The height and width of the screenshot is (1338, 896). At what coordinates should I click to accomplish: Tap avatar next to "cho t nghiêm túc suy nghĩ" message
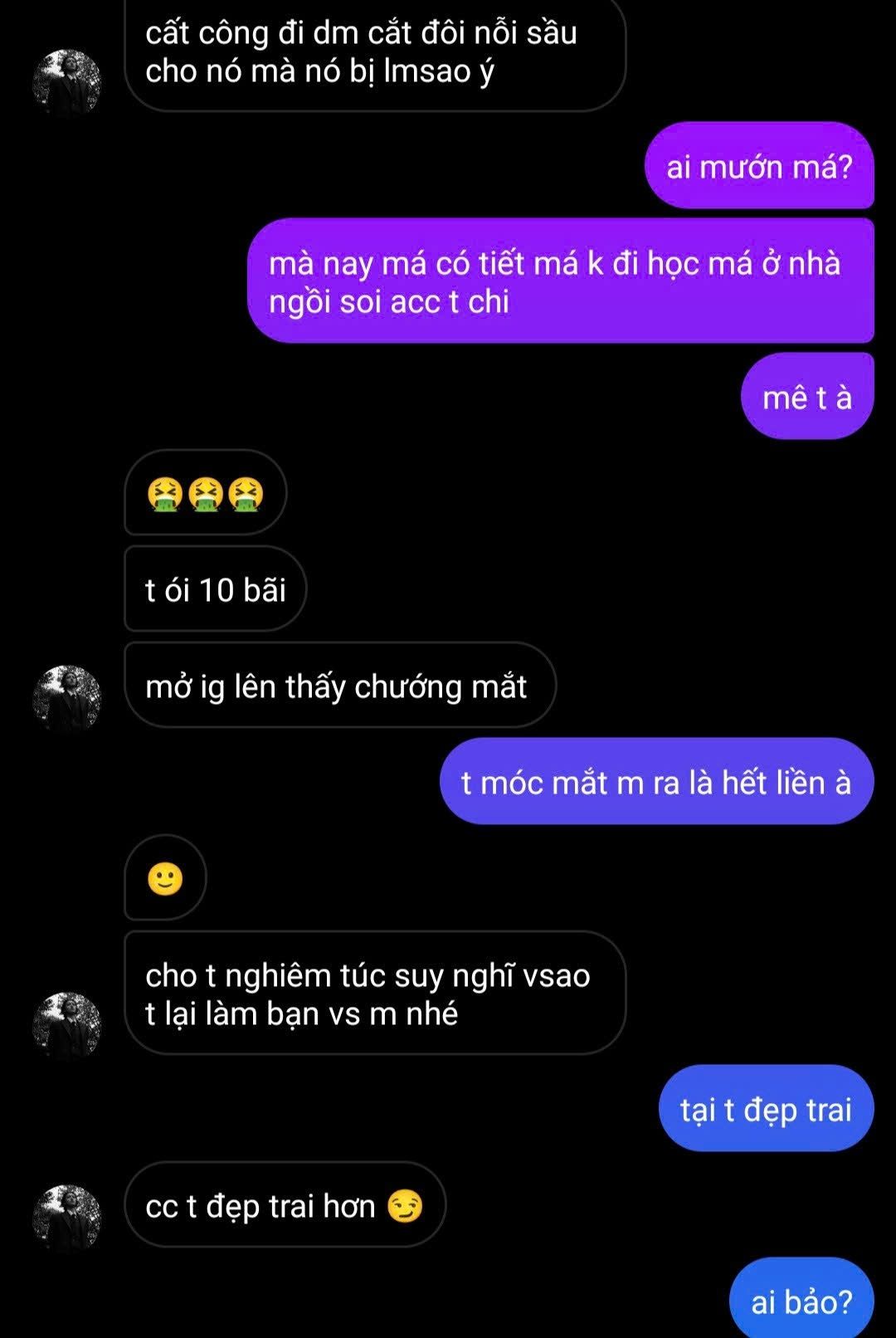click(66, 1025)
